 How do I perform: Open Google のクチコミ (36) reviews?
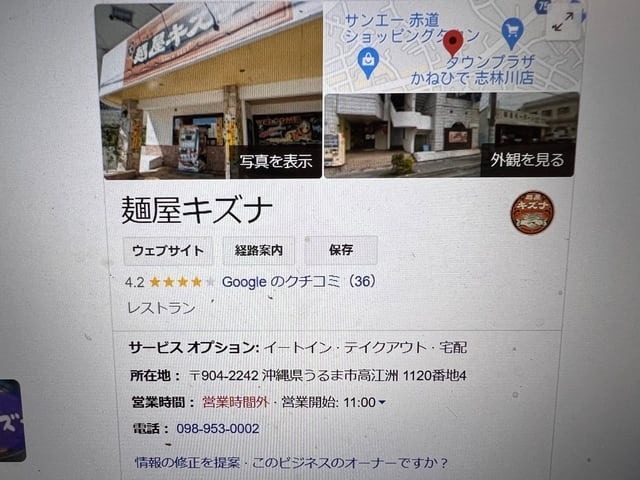298,282
